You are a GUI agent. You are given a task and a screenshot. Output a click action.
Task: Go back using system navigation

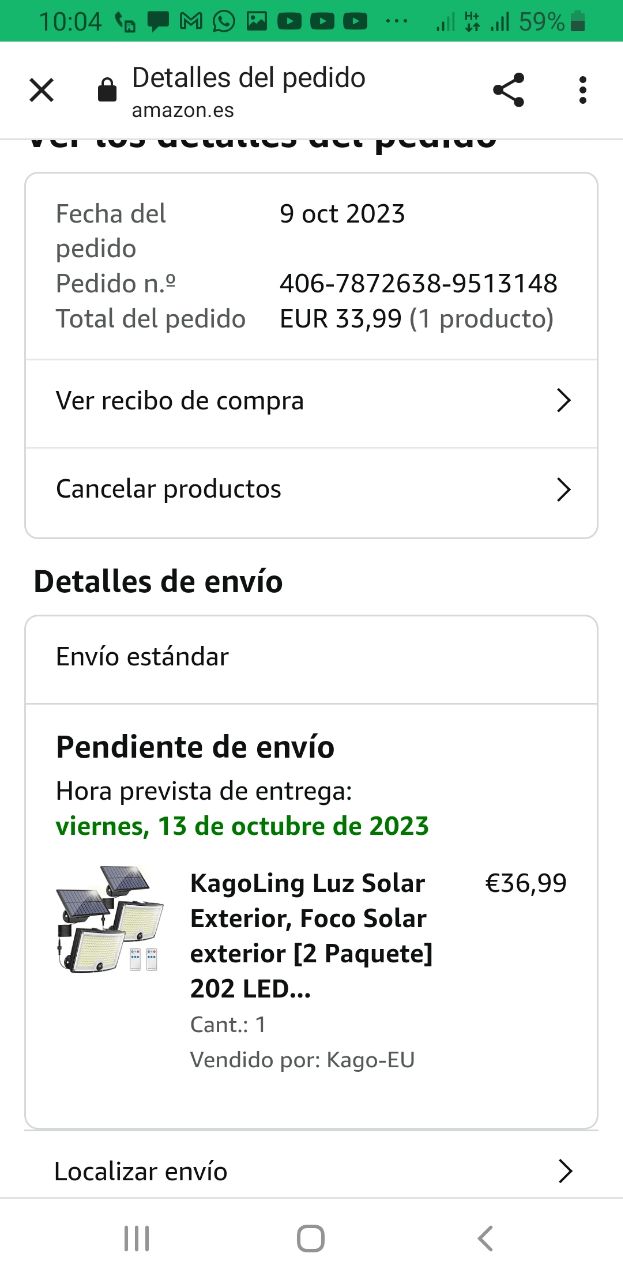coord(485,1239)
